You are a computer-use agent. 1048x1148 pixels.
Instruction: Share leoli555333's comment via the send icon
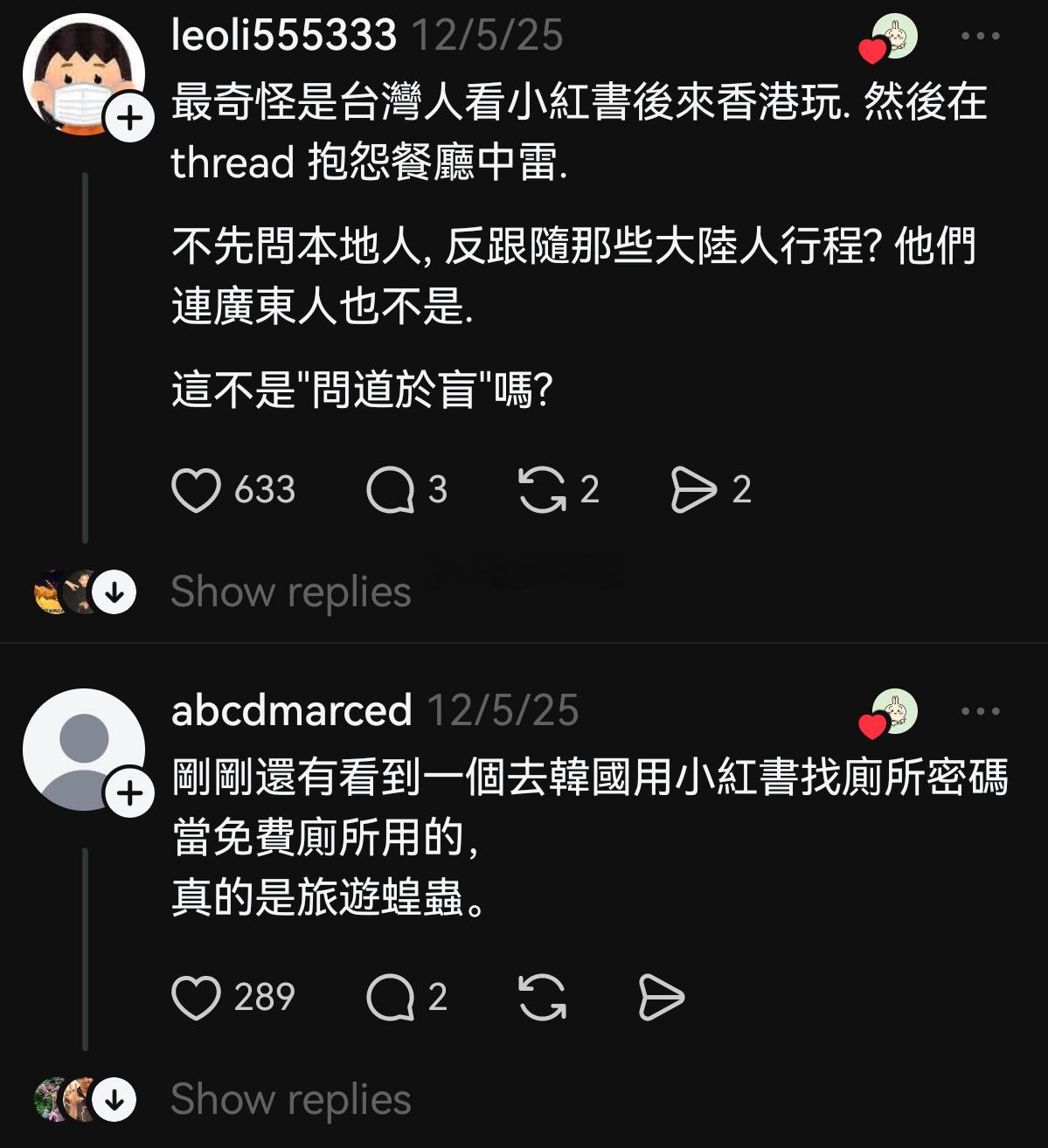(693, 490)
